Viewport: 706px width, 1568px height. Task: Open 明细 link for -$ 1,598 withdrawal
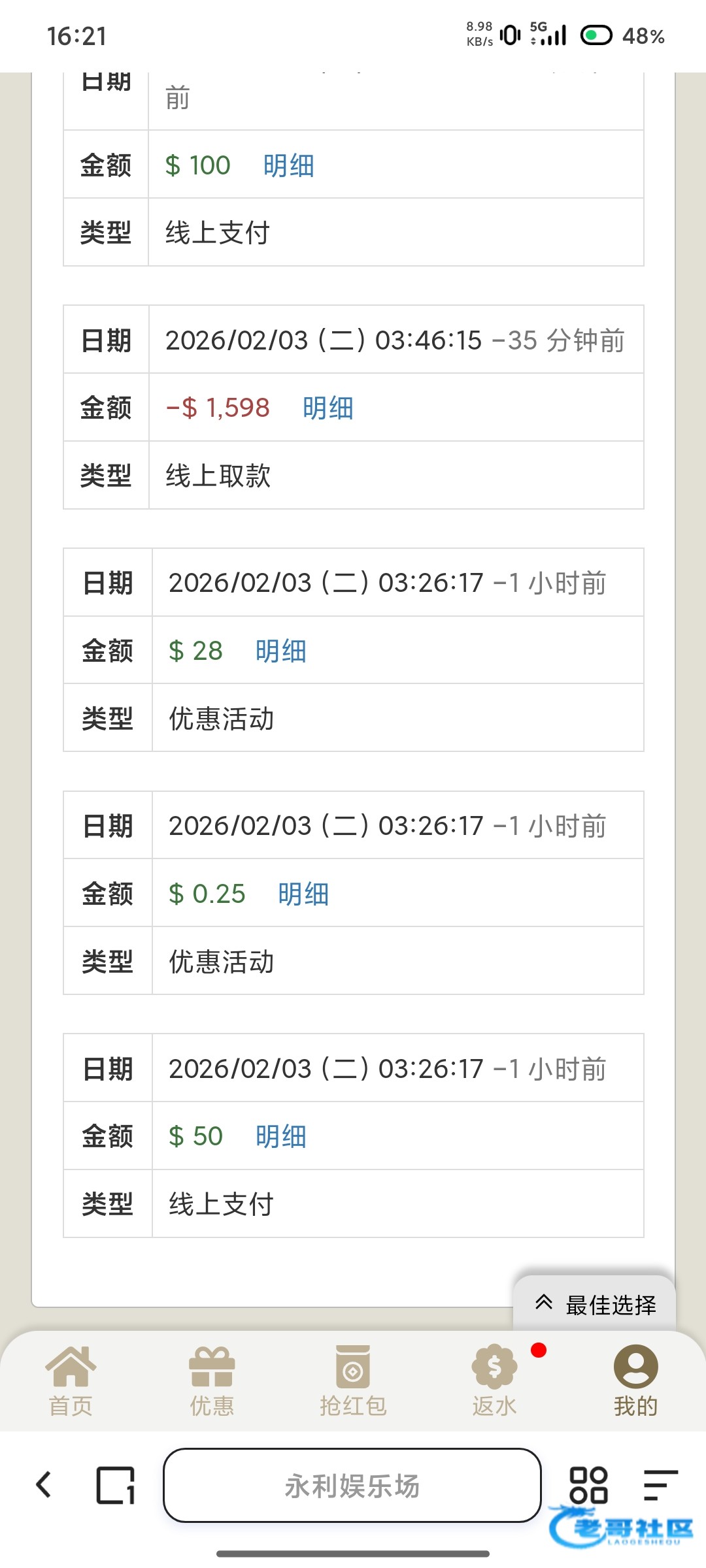328,408
